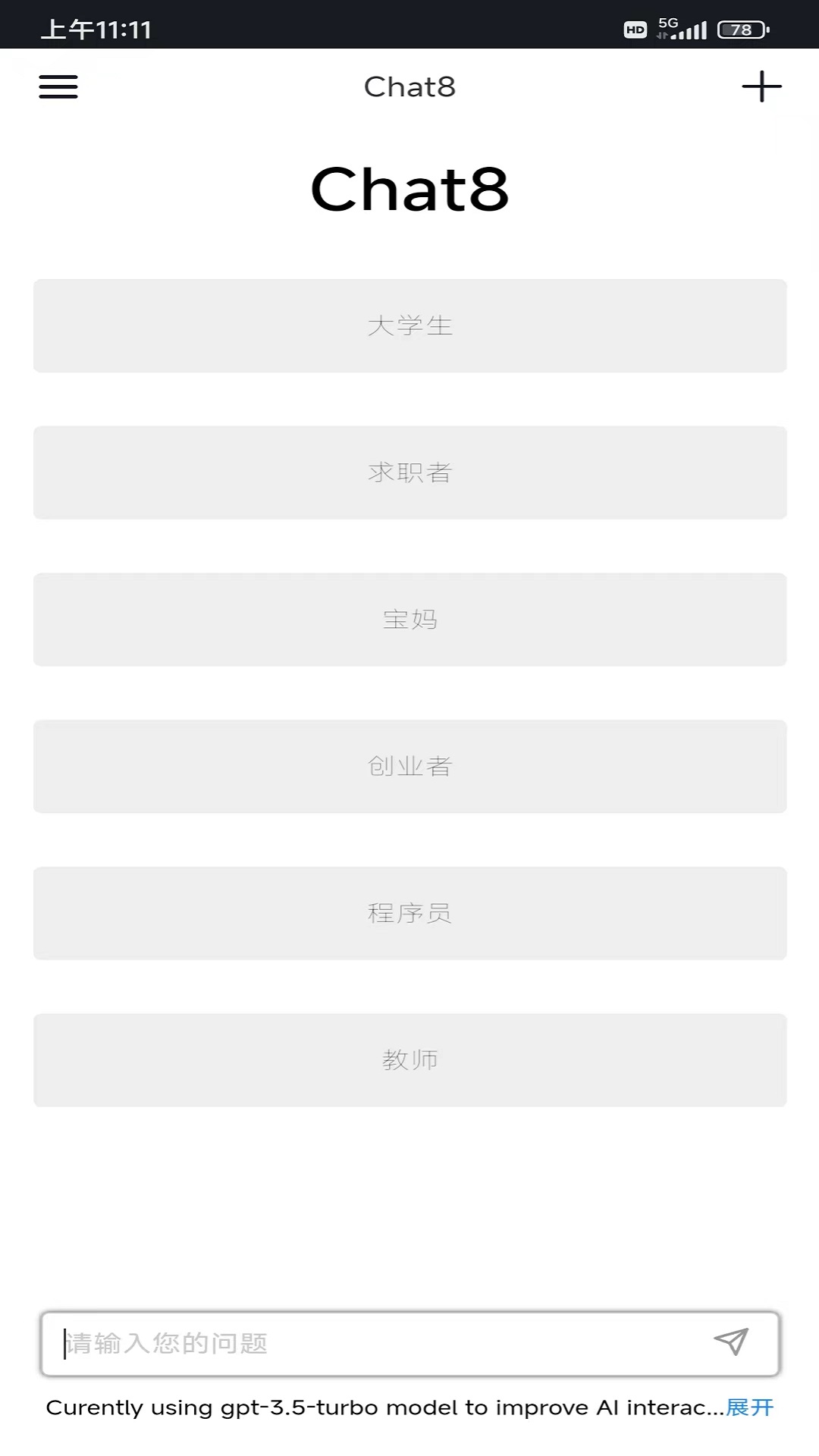Click the battery level indicator
Viewport: 819px width, 1456px height.
click(x=739, y=29)
